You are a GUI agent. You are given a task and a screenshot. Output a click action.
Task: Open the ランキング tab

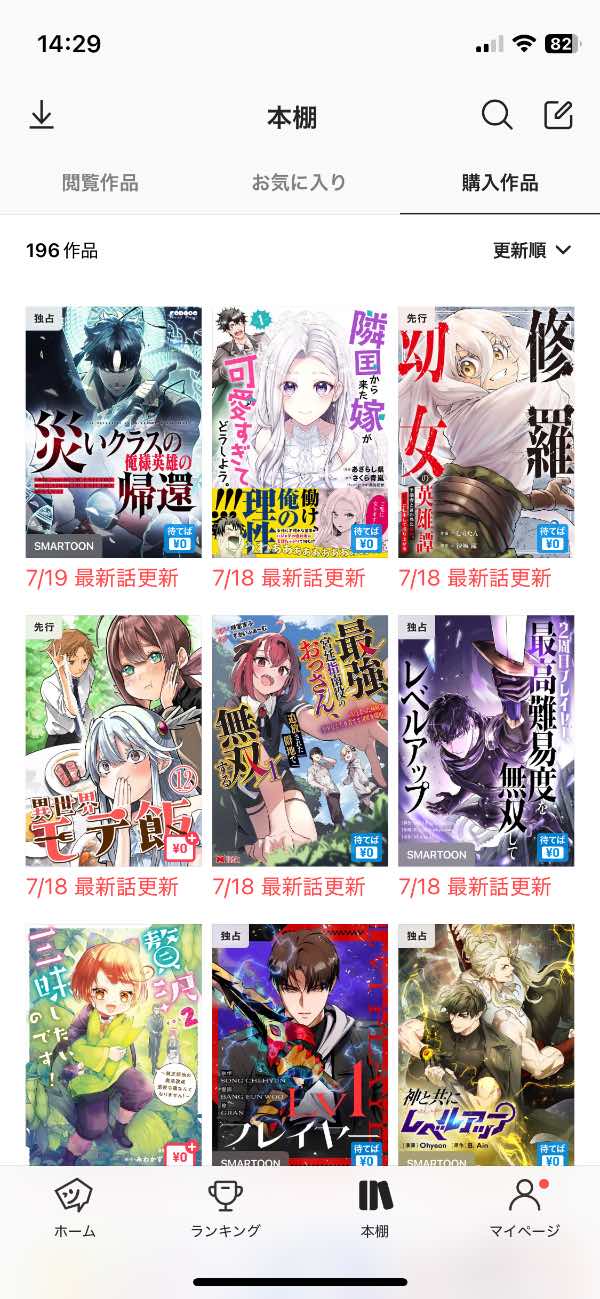click(x=225, y=1208)
